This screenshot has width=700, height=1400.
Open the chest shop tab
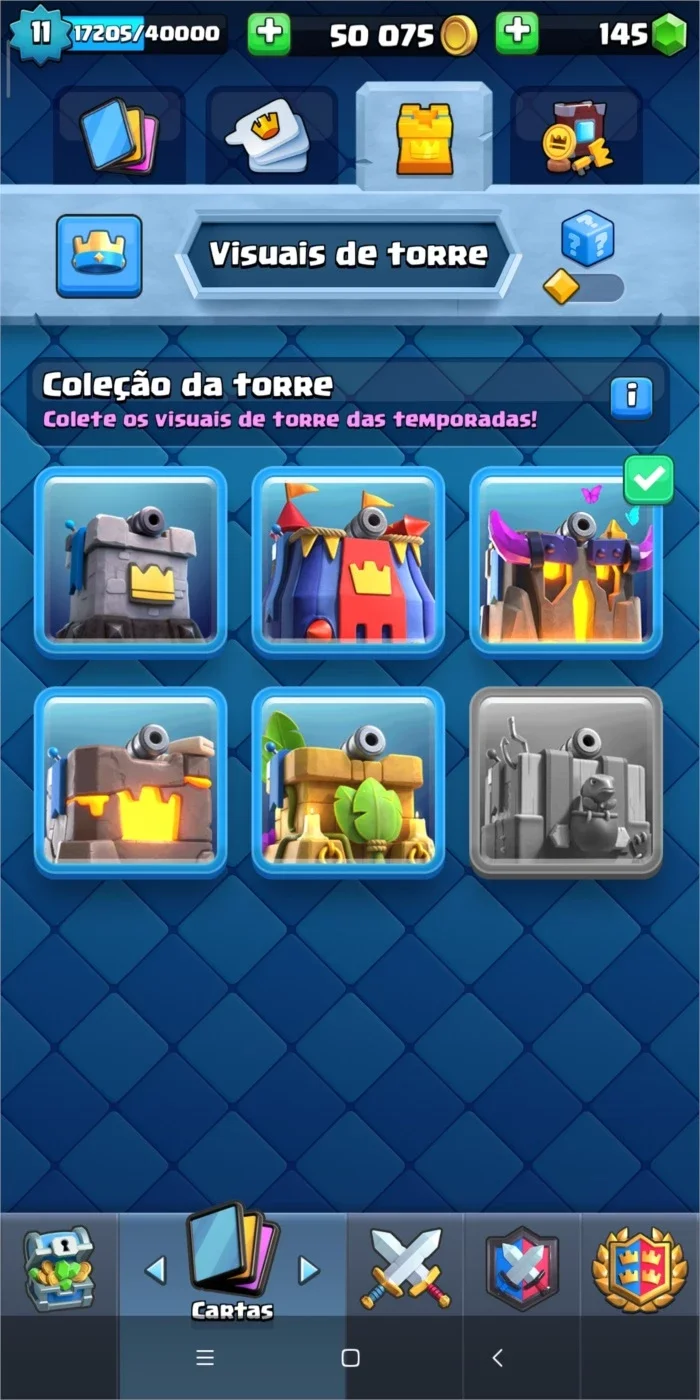coord(58,1268)
